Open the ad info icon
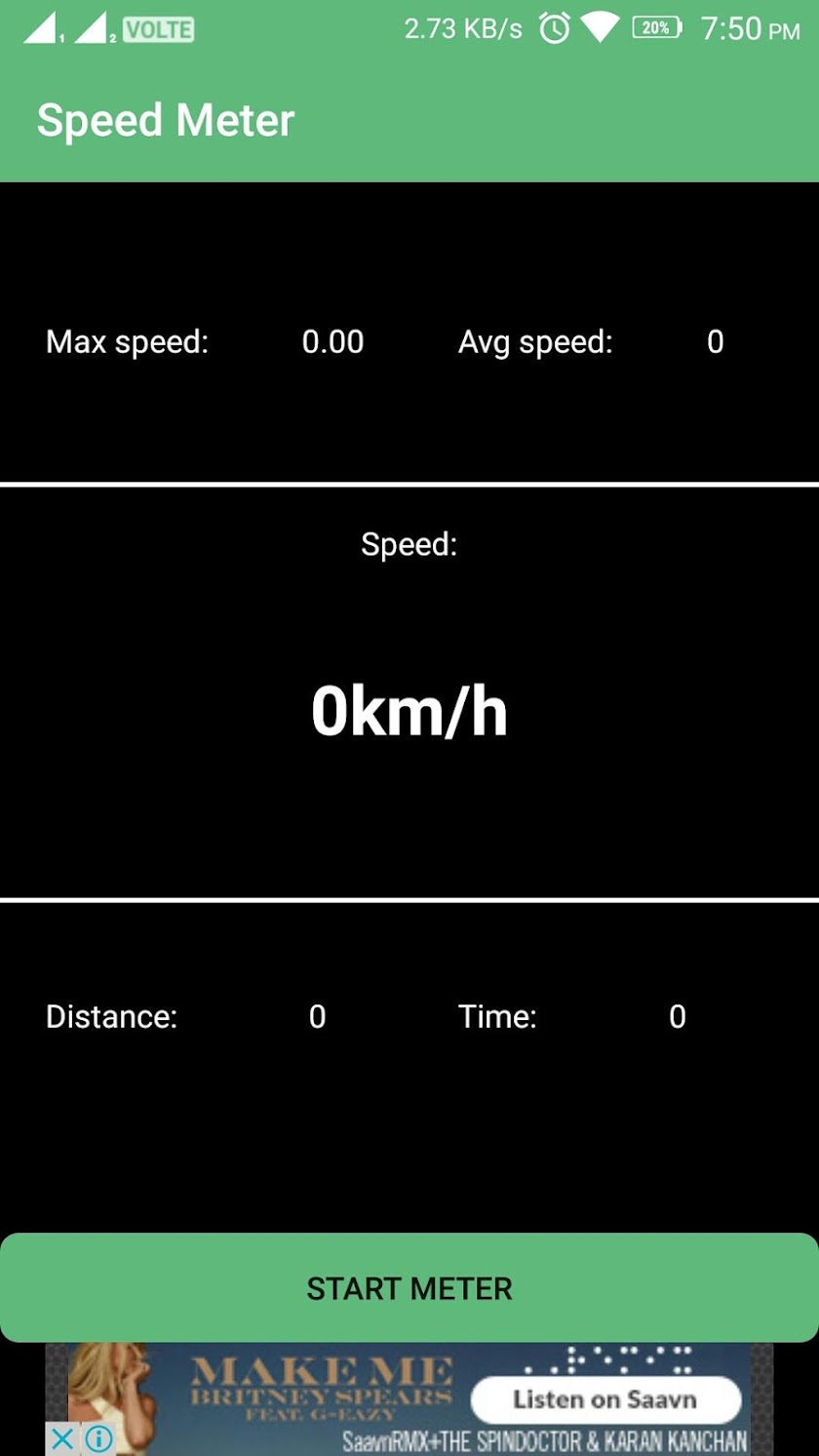This screenshot has height=1456, width=819. [98, 1438]
